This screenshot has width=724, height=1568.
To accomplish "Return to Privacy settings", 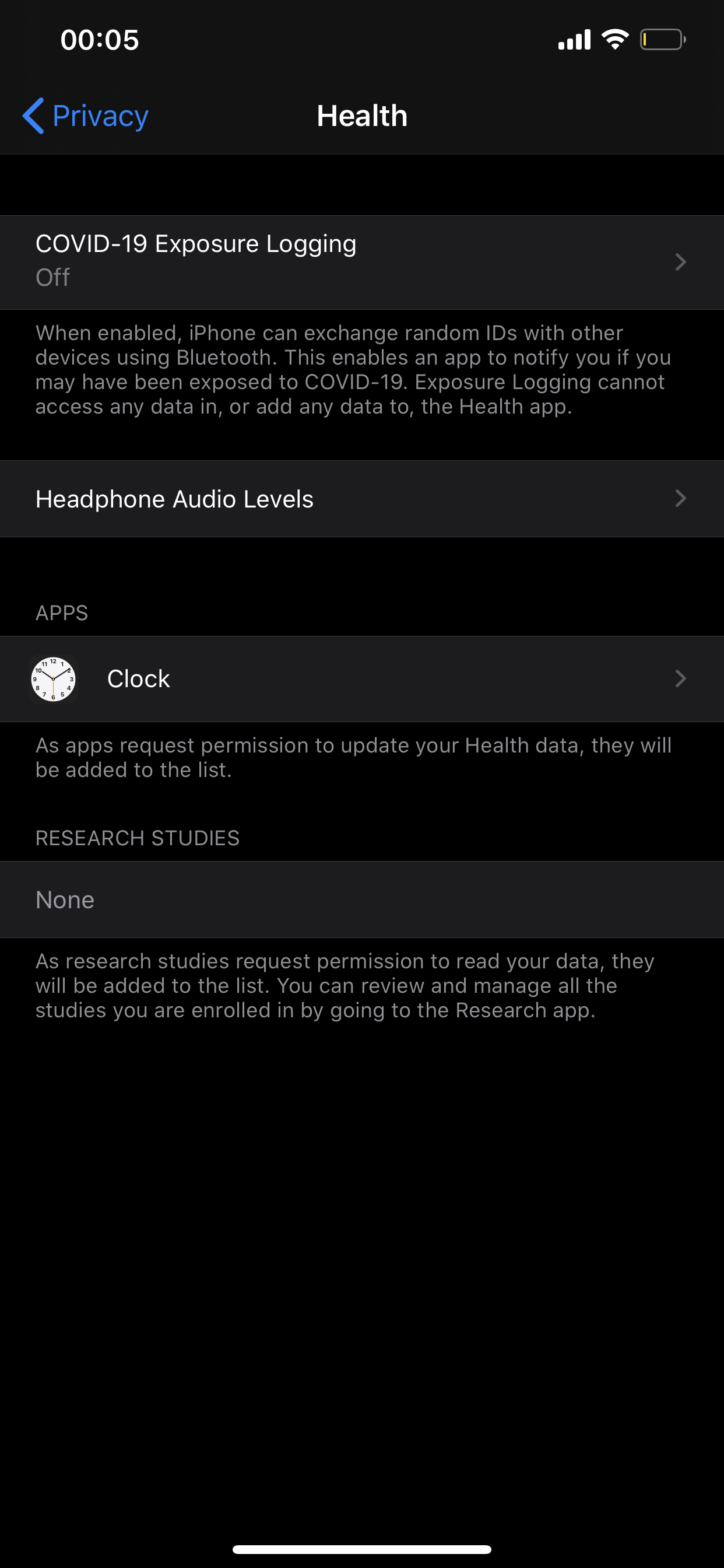I will [85, 116].
